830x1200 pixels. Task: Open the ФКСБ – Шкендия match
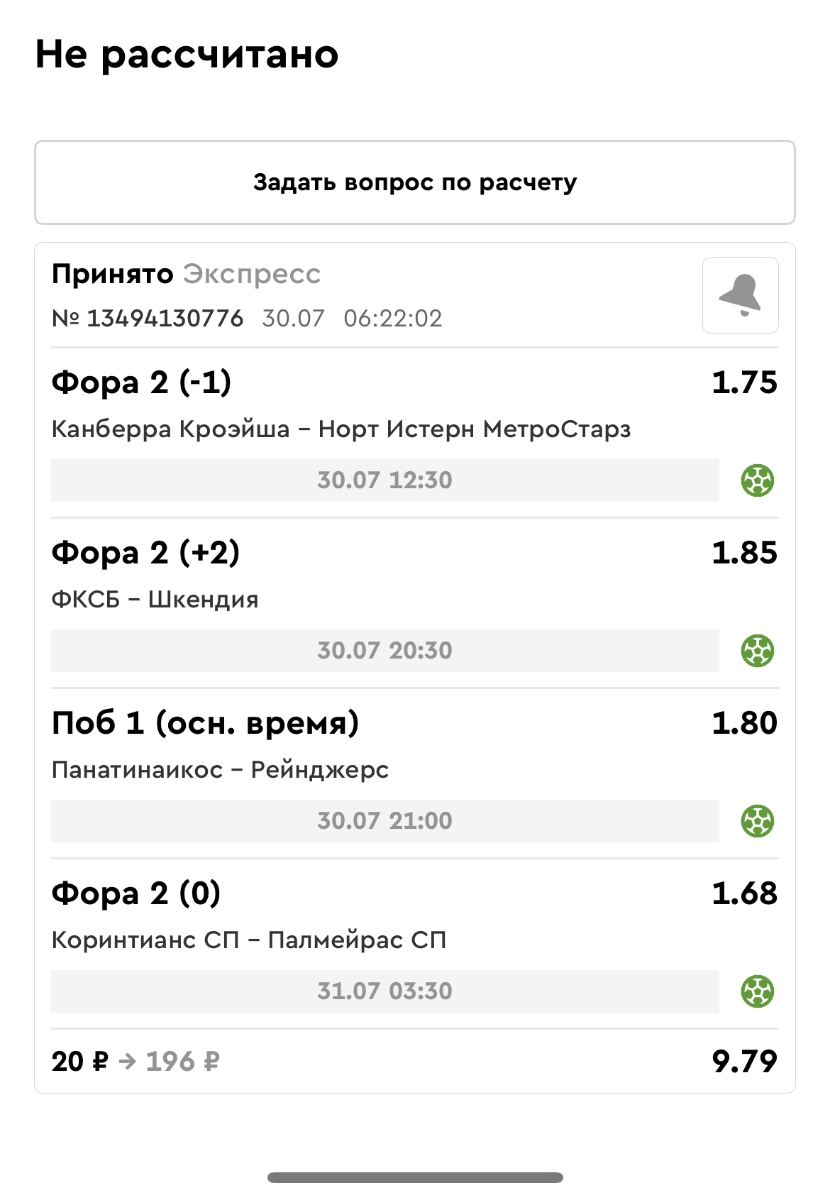[x=155, y=599]
